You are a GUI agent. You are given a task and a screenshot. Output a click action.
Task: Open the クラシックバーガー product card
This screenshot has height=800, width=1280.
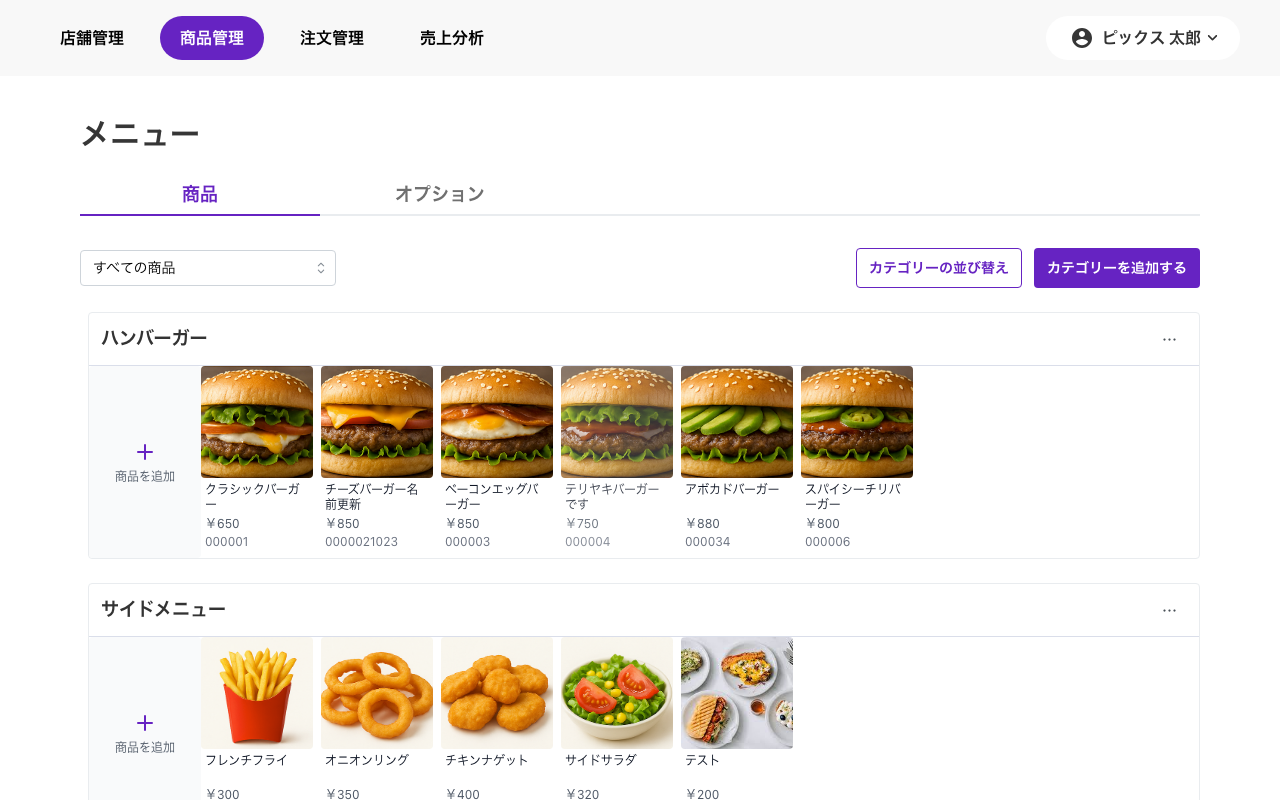click(x=257, y=460)
